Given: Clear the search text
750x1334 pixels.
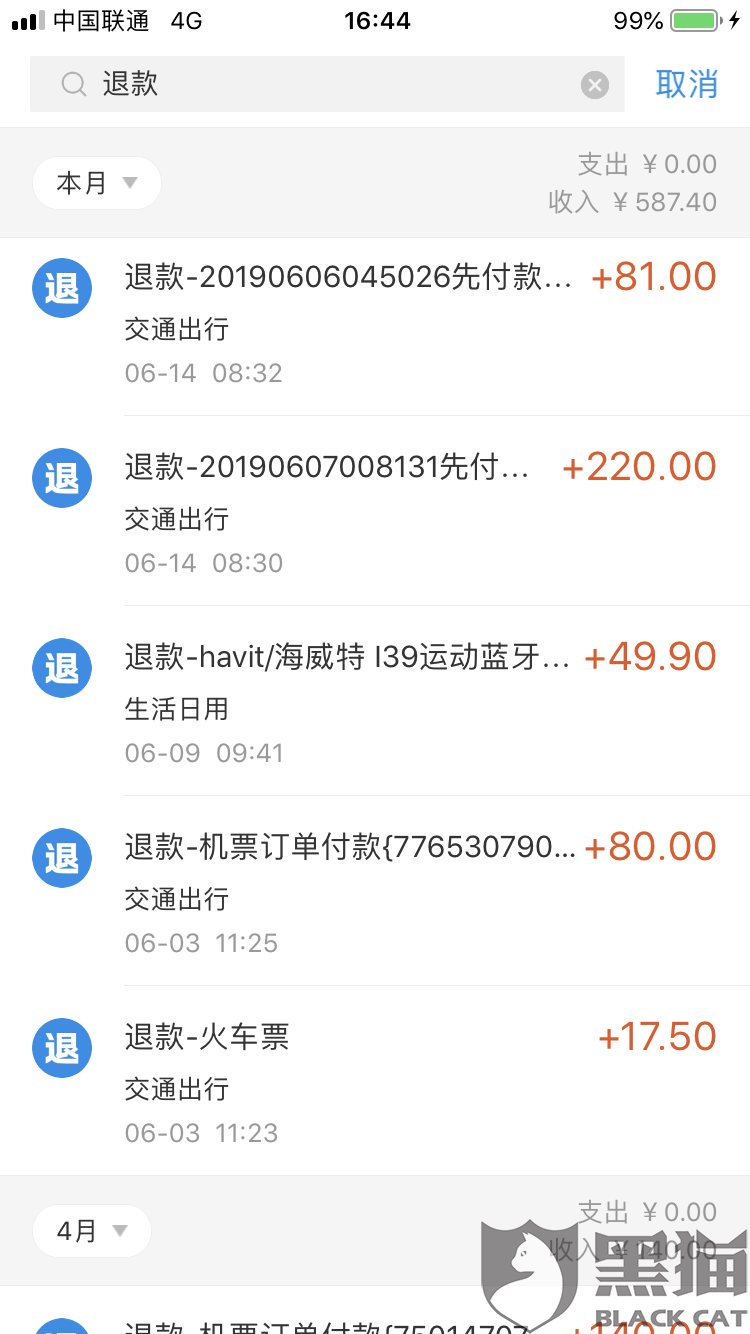Looking at the screenshot, I should point(595,85).
